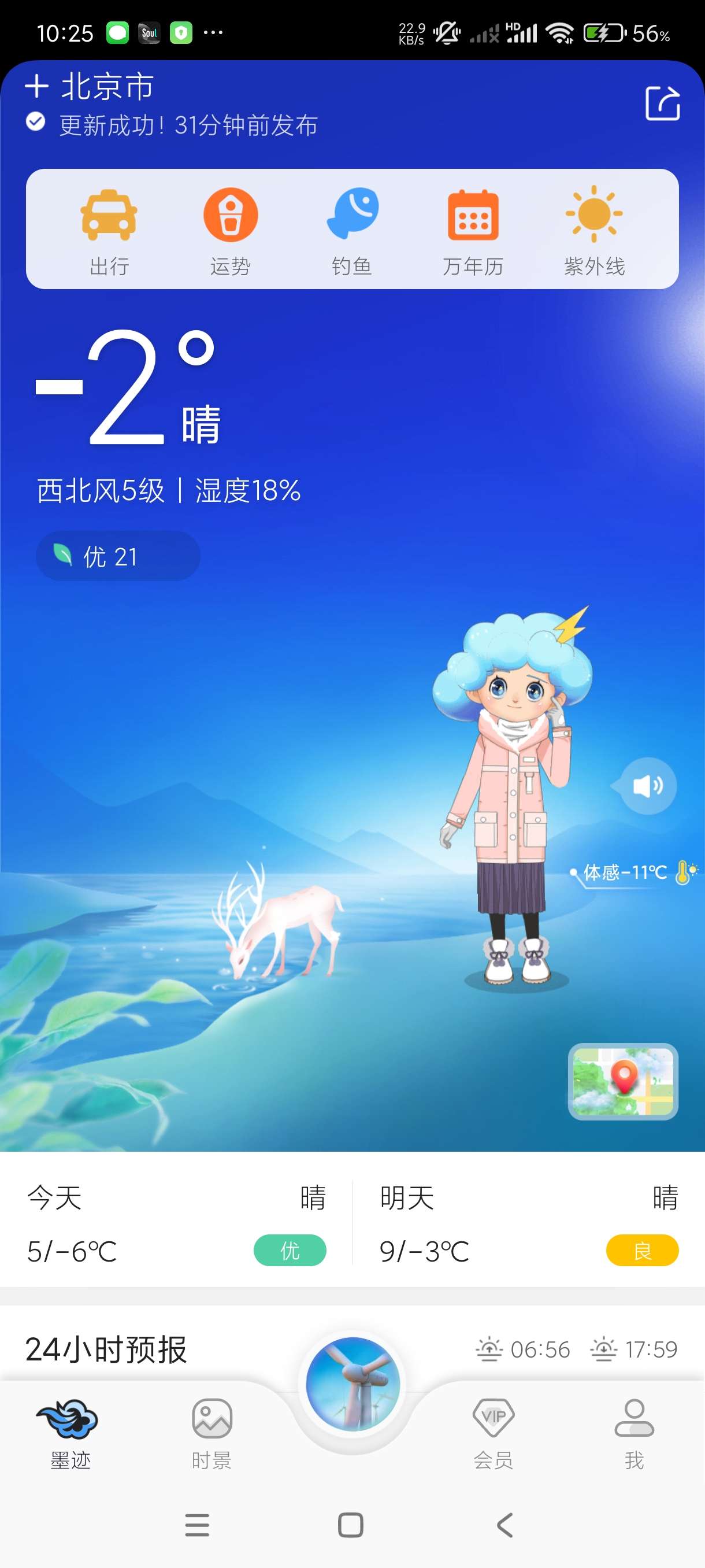
Task: Add a new city with the plus icon
Action: (x=36, y=86)
